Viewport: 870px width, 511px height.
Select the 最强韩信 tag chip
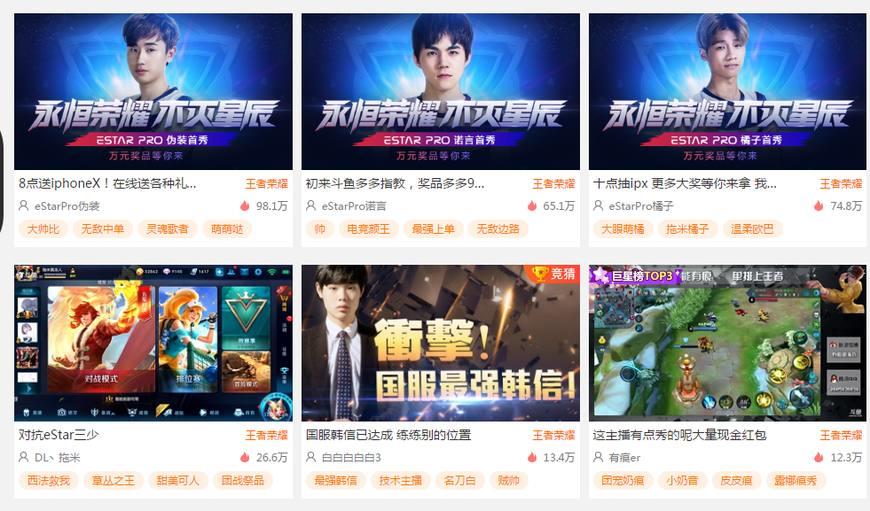coord(336,480)
